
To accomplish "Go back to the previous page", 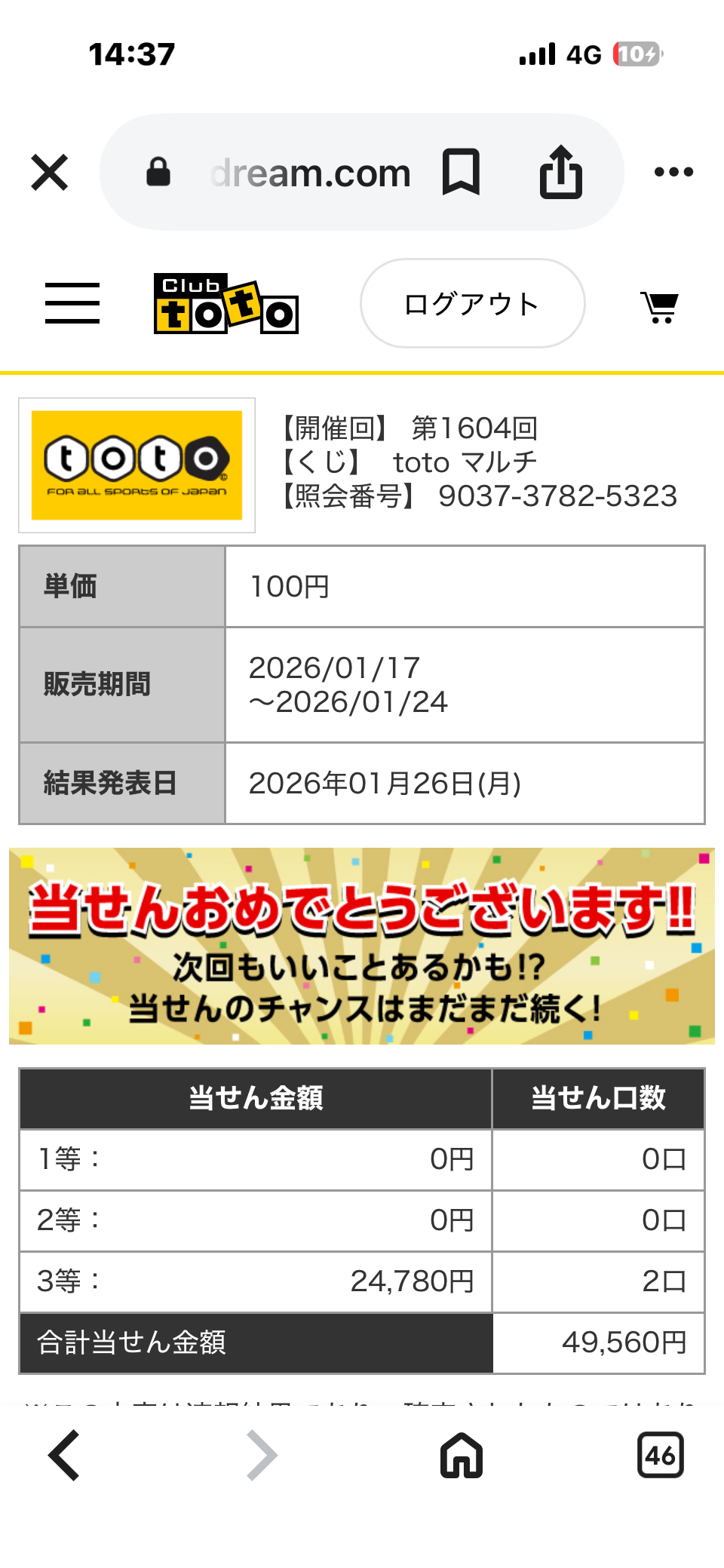I will [65, 1455].
